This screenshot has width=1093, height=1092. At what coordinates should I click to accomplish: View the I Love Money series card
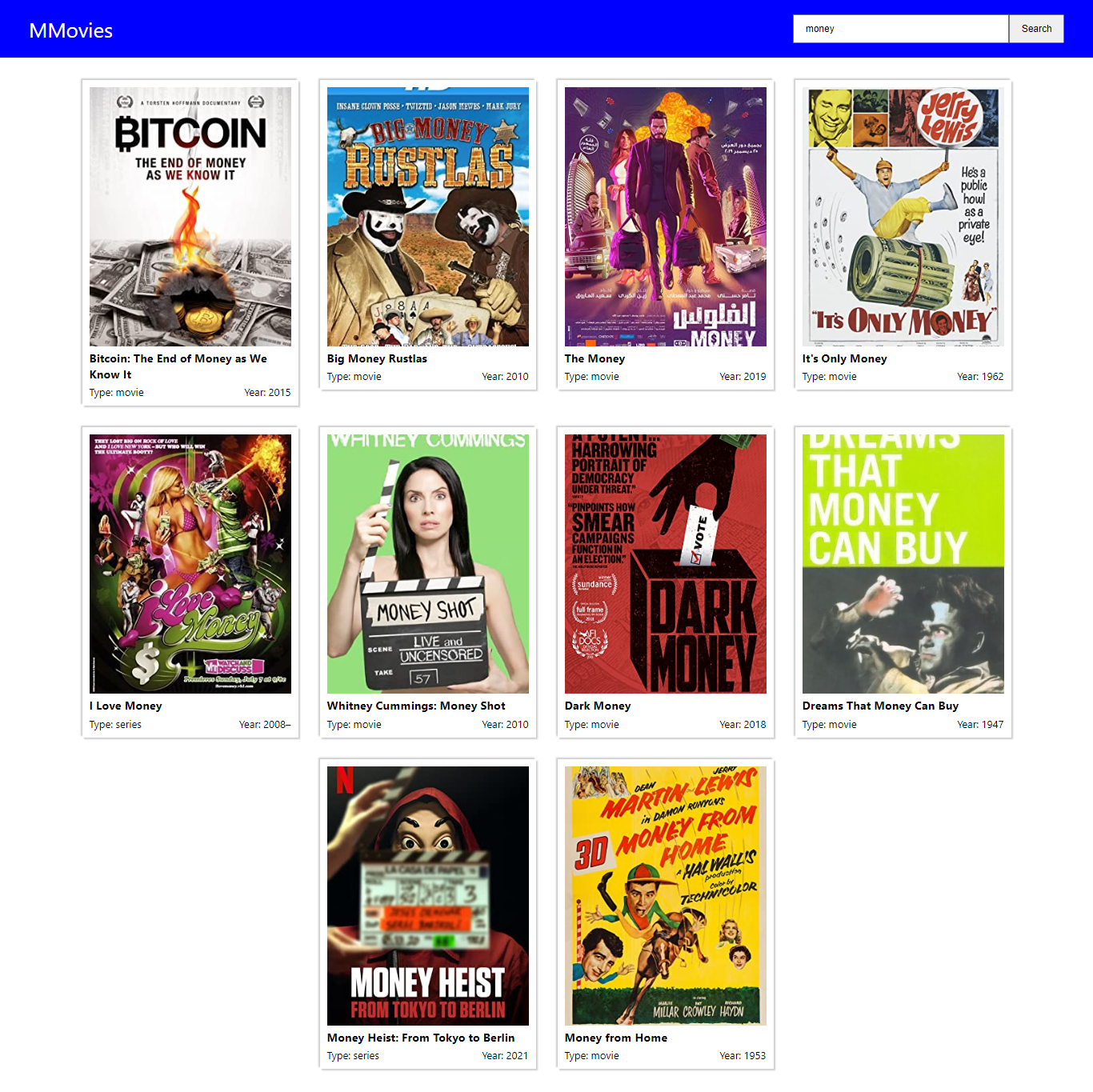(190, 580)
